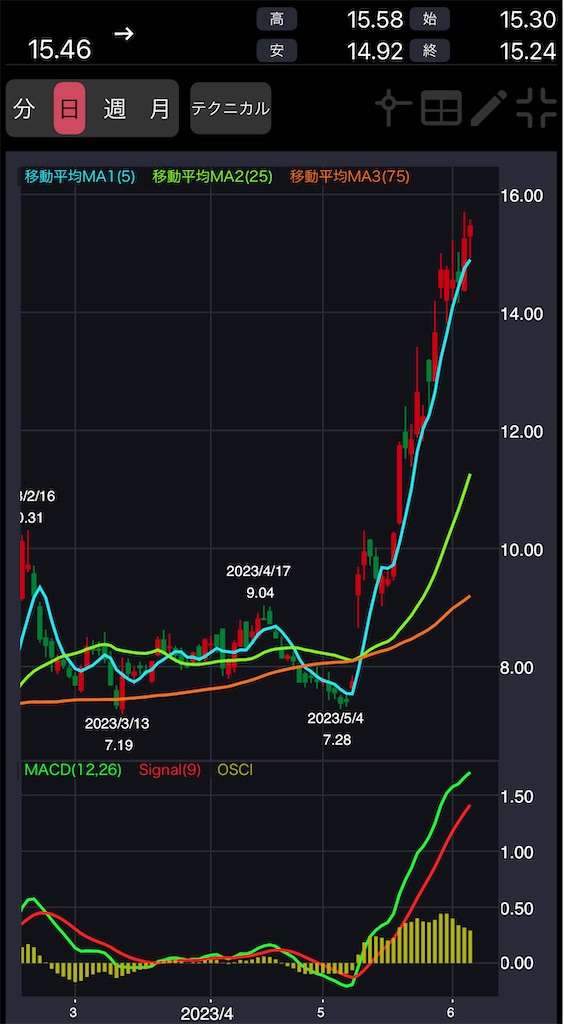Exit full screen chart view
This screenshot has height=1024, width=563.
tap(536, 108)
